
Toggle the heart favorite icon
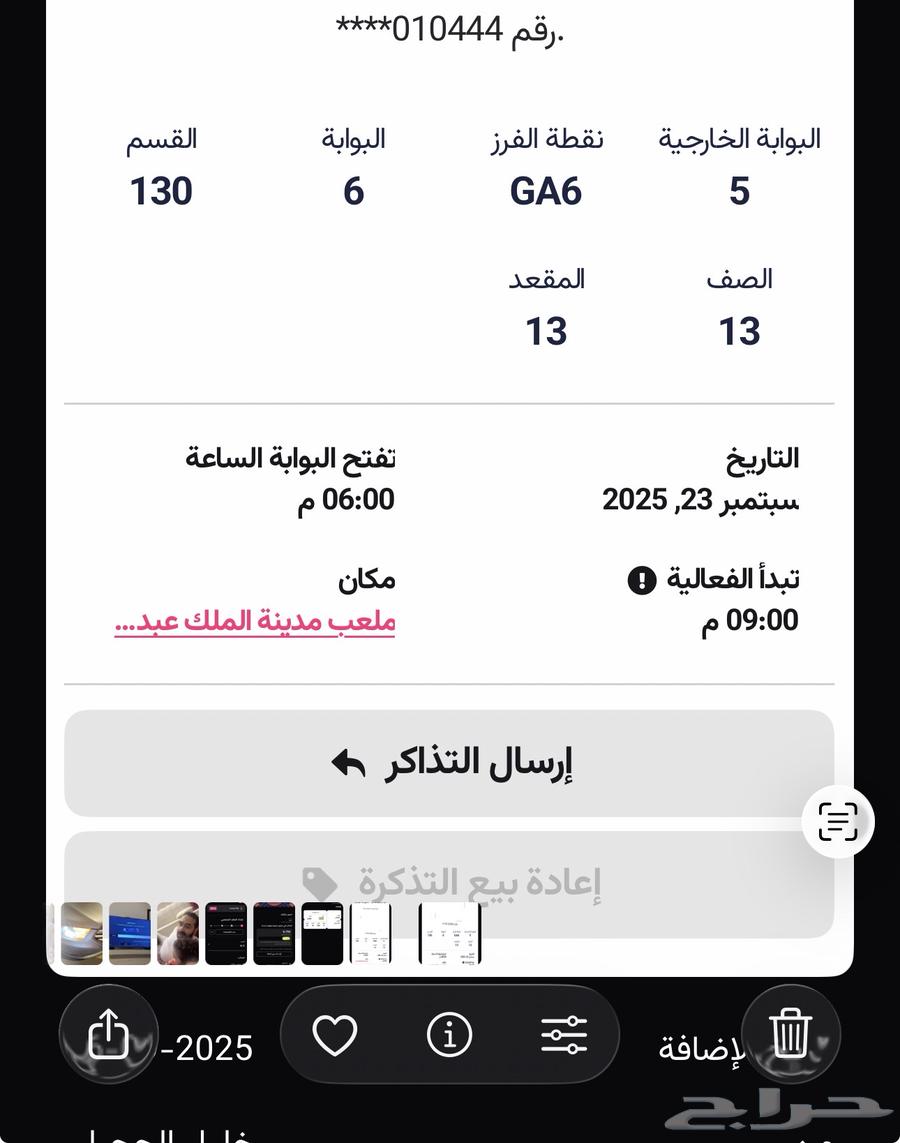click(x=336, y=1035)
